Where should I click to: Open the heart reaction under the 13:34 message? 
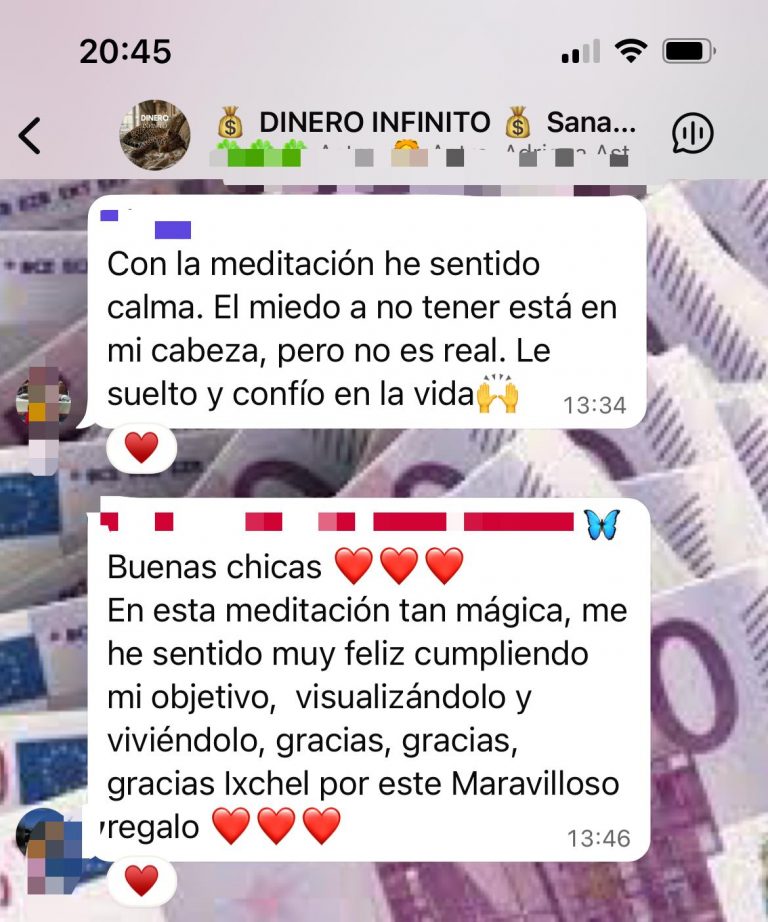tap(141, 447)
